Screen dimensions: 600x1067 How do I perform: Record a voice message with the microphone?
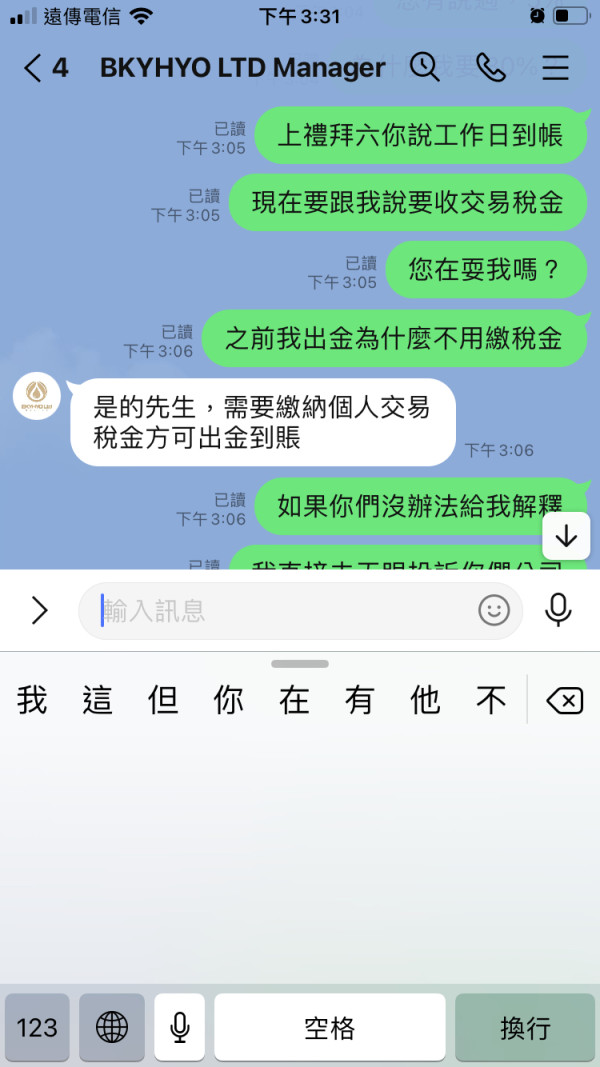point(558,610)
